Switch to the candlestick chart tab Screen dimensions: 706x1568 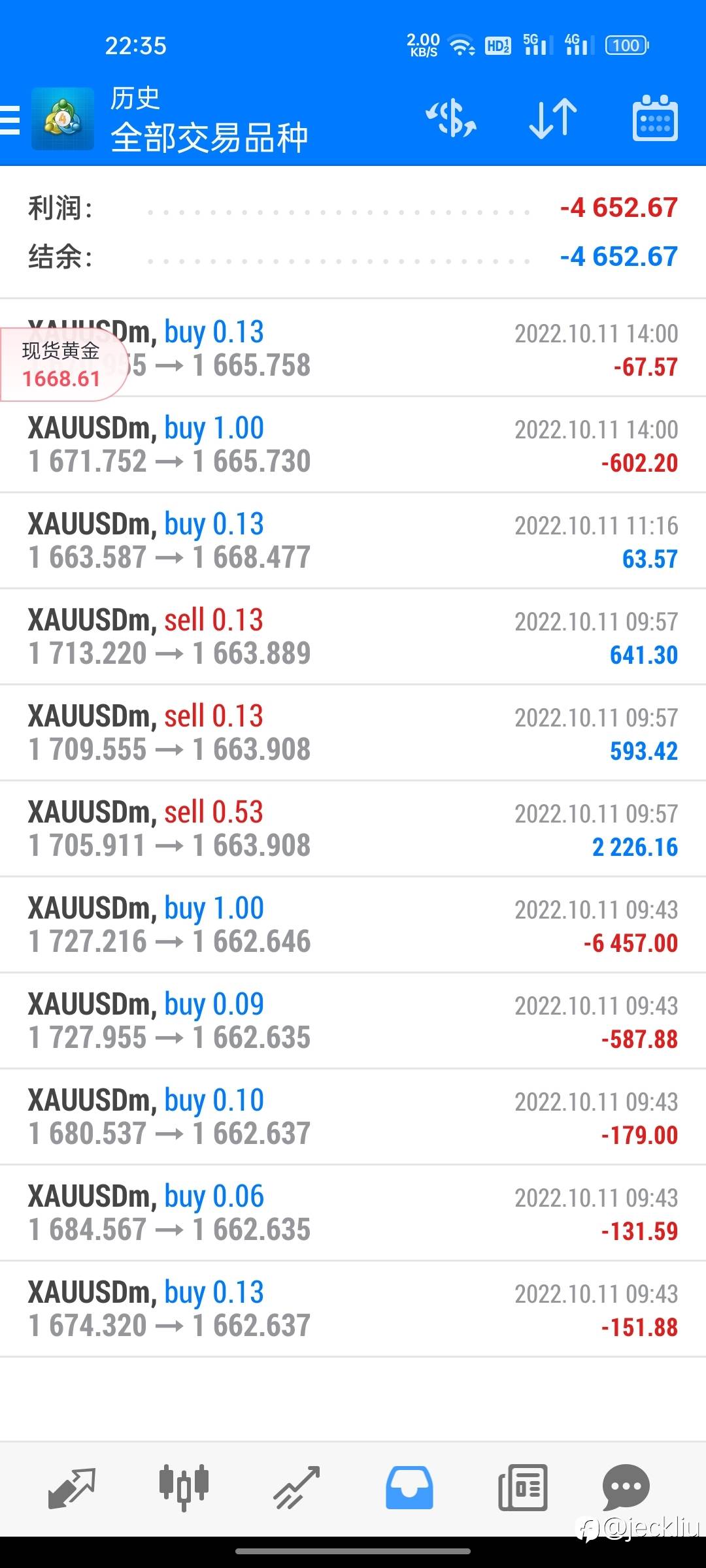184,1488
